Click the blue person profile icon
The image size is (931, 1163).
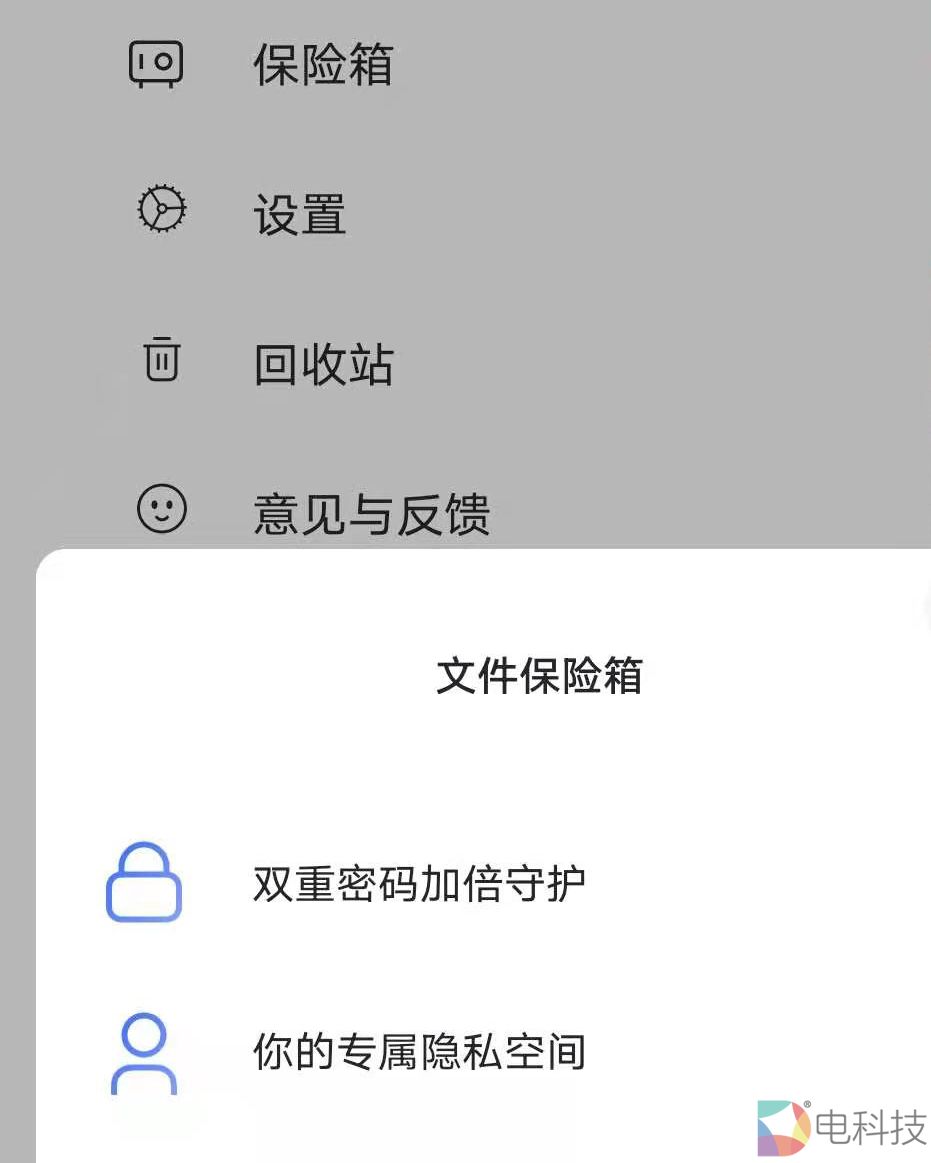click(143, 1051)
